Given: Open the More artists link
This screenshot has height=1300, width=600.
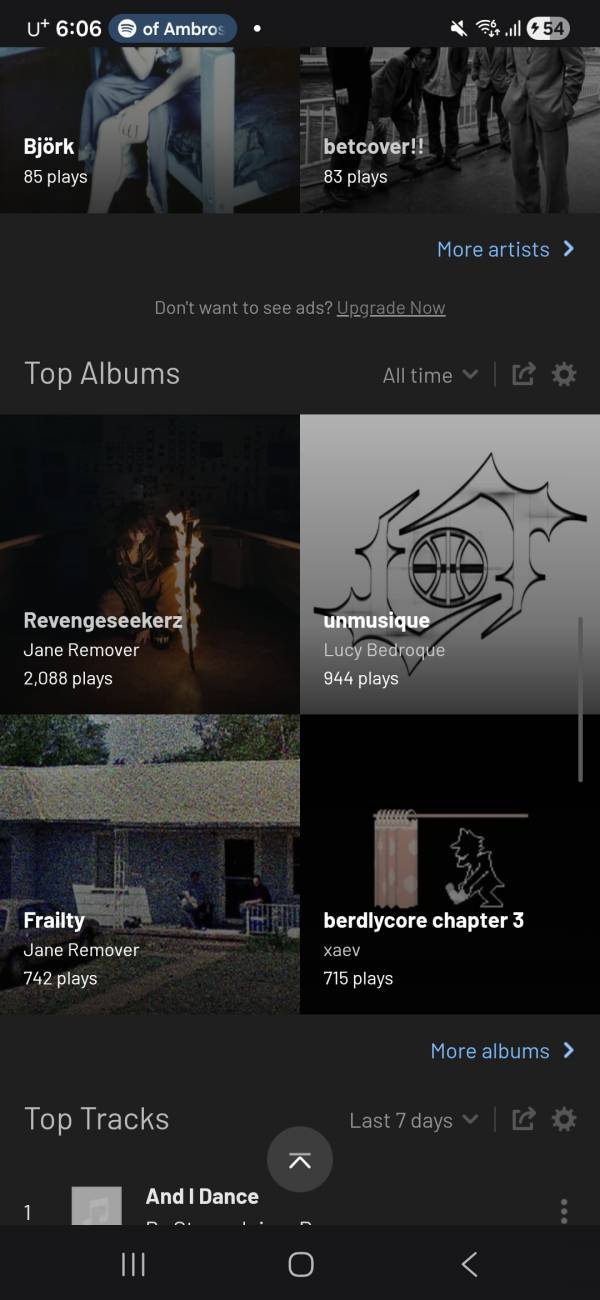Looking at the screenshot, I should click(x=505, y=249).
